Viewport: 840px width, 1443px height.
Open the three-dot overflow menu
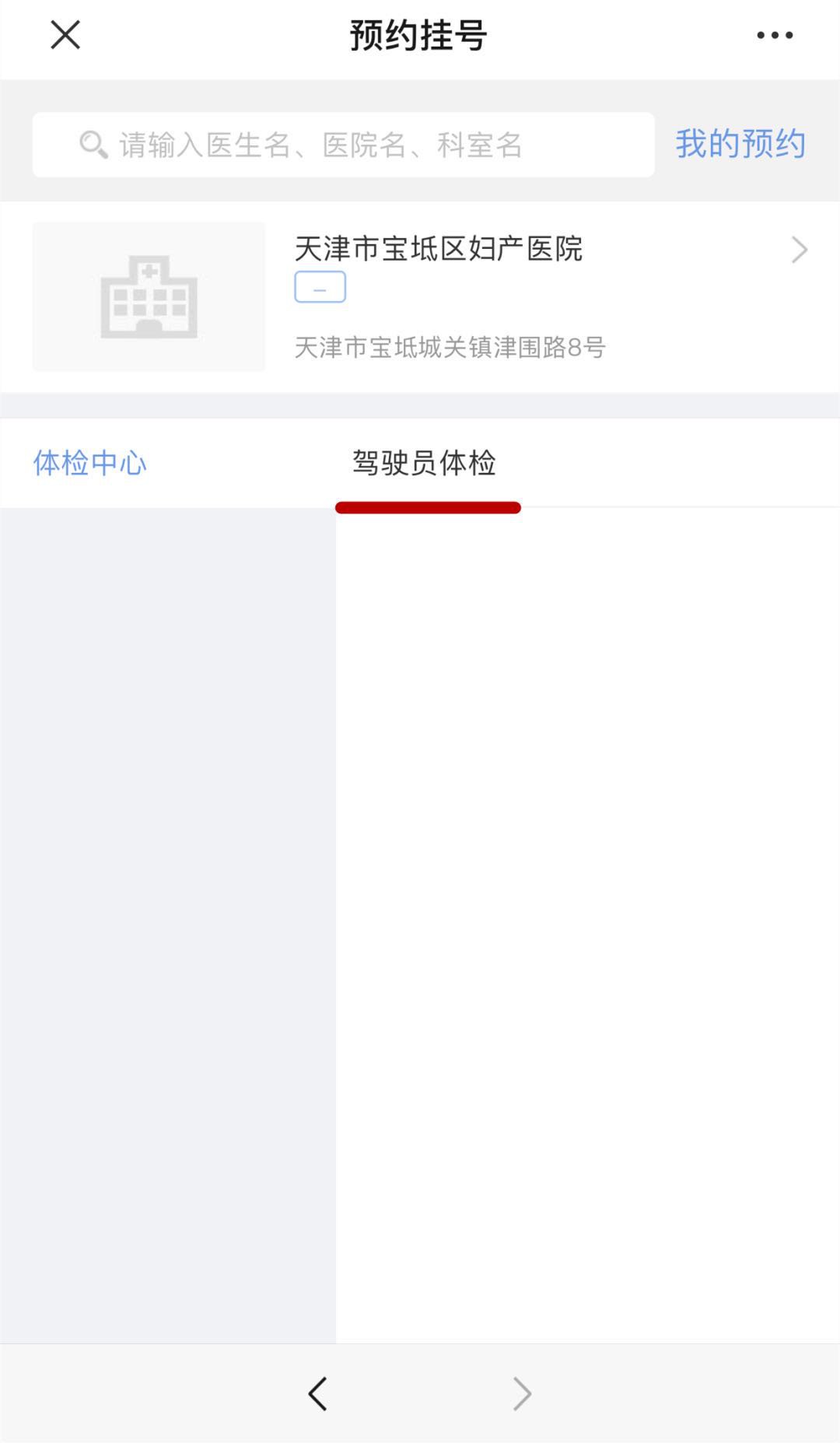(x=775, y=35)
